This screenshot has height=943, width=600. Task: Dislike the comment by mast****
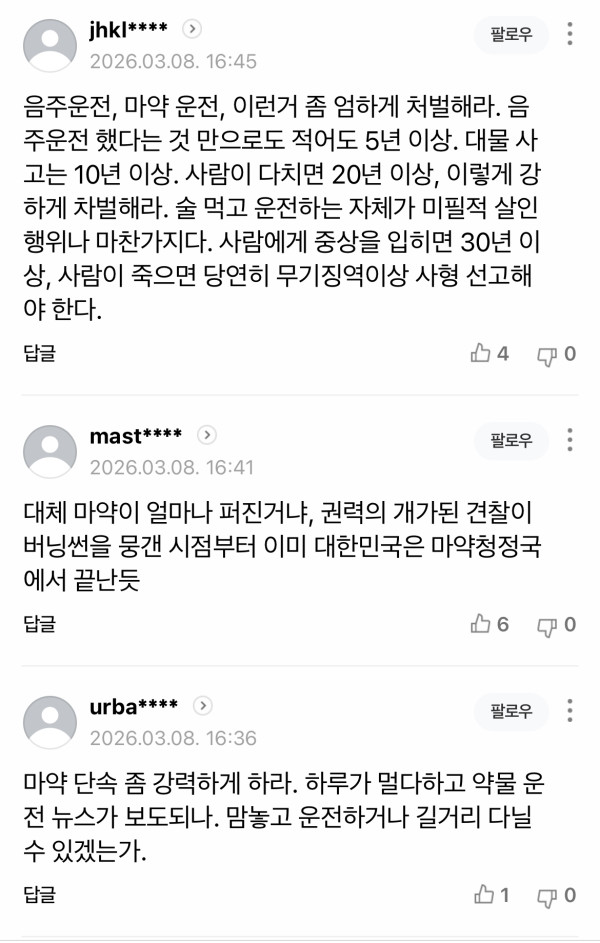tap(547, 624)
